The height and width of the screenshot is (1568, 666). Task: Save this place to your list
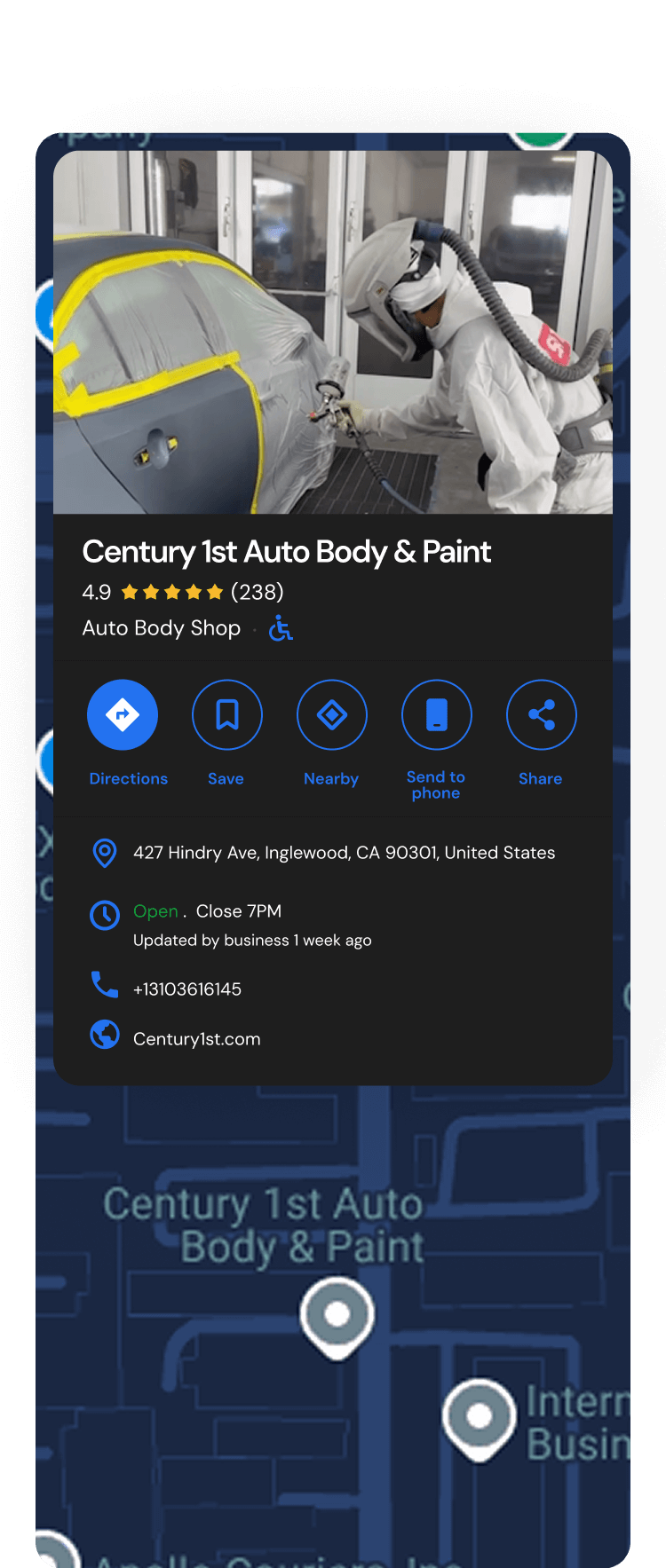pyautogui.click(x=227, y=715)
